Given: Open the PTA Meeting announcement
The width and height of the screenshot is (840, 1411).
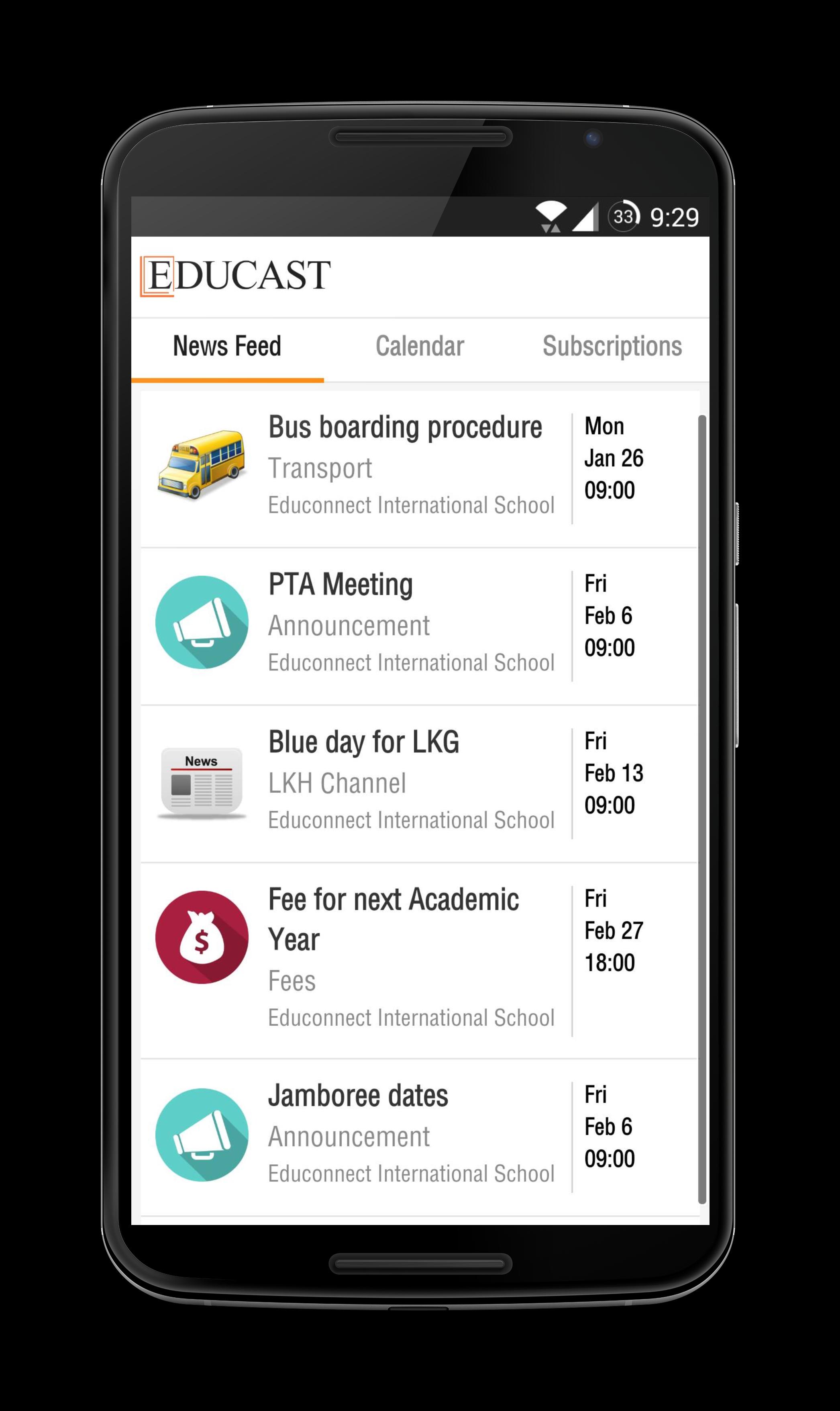Looking at the screenshot, I should 341,585.
